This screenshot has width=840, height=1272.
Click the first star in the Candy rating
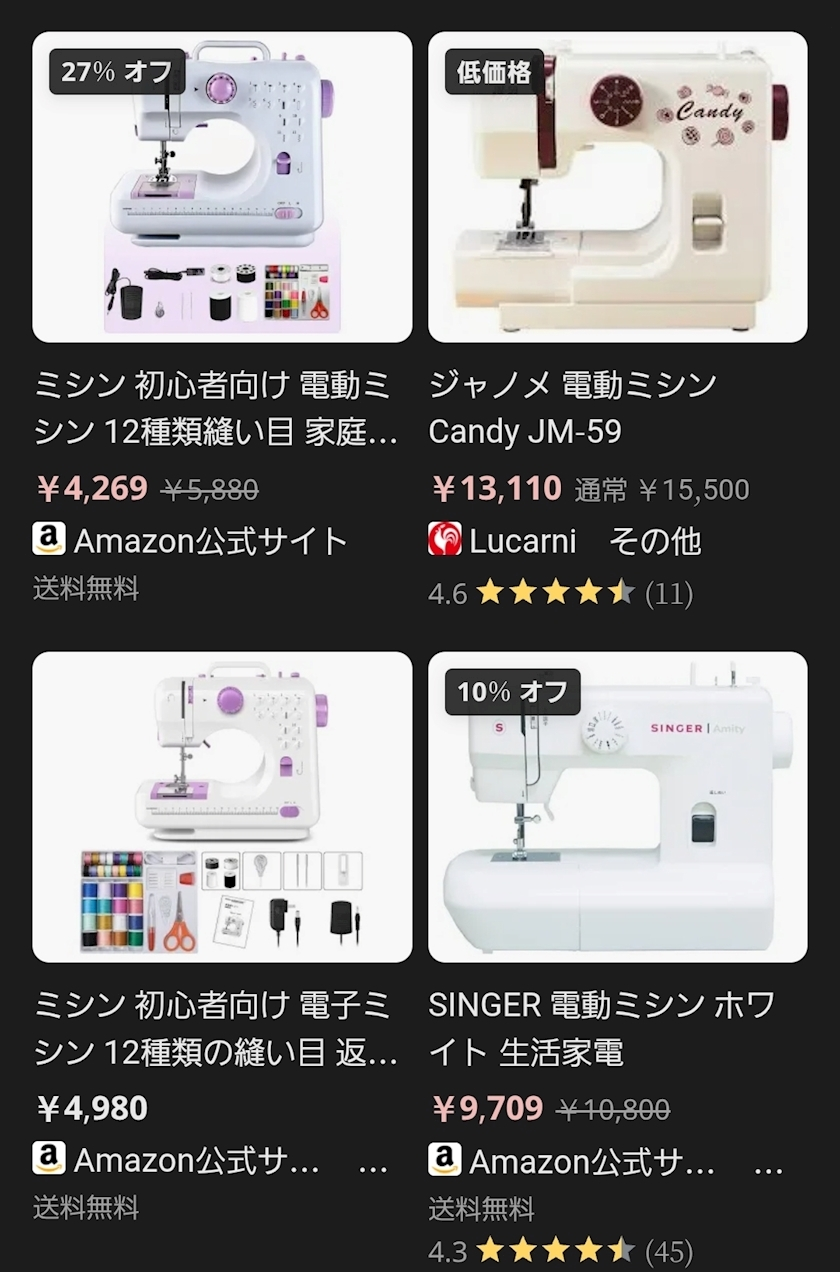click(490, 593)
